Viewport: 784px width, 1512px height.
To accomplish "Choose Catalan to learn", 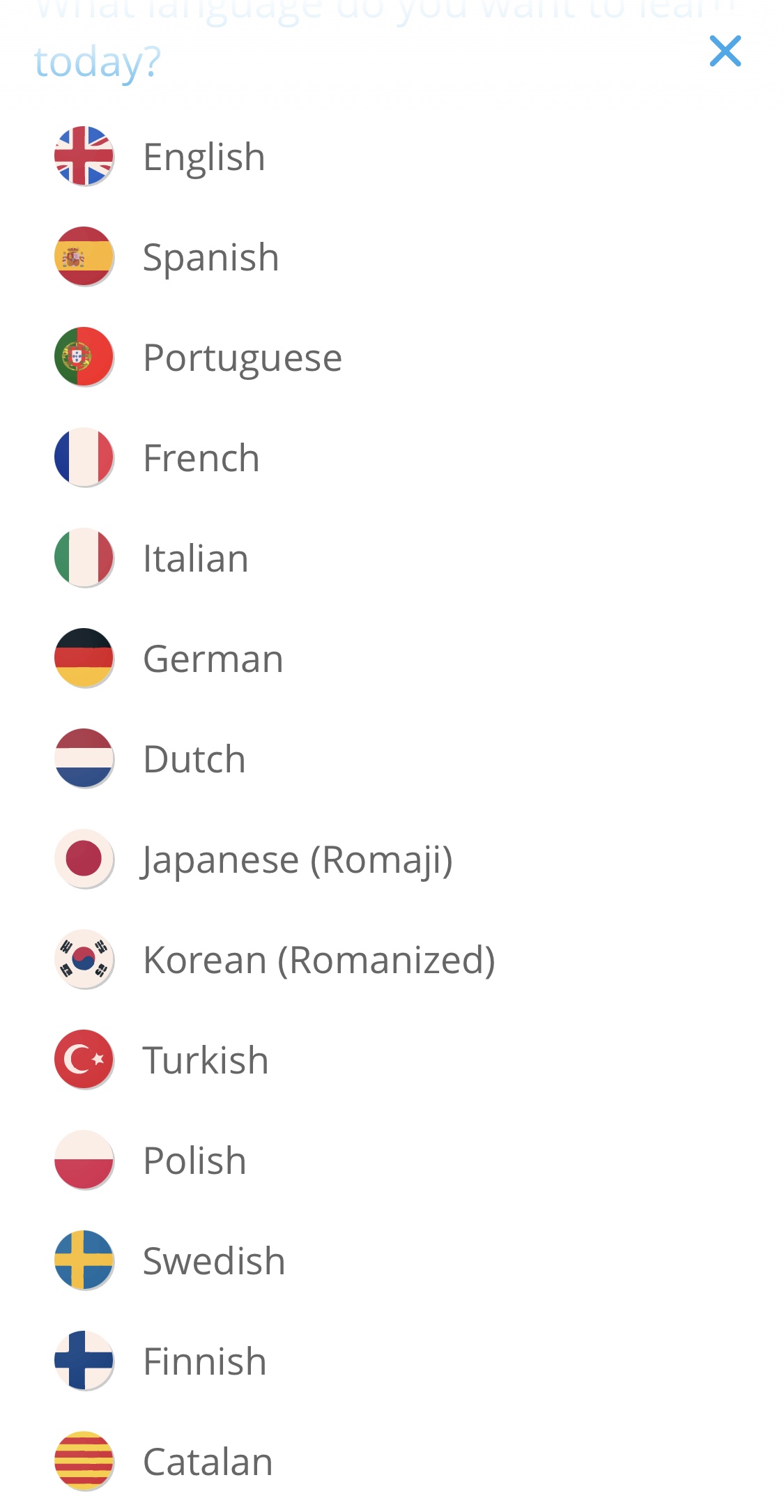I will [207, 1462].
